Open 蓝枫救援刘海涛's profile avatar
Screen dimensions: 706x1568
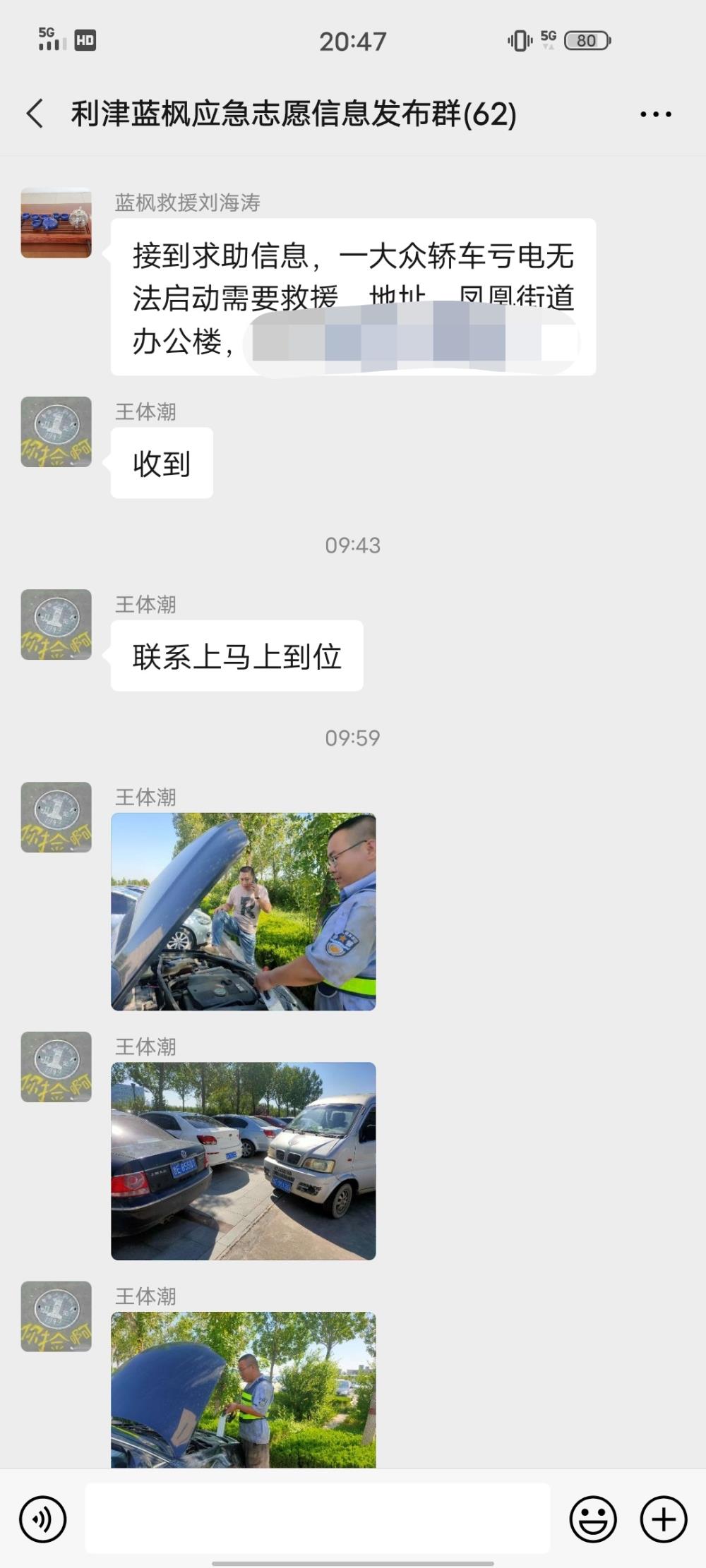click(56, 223)
